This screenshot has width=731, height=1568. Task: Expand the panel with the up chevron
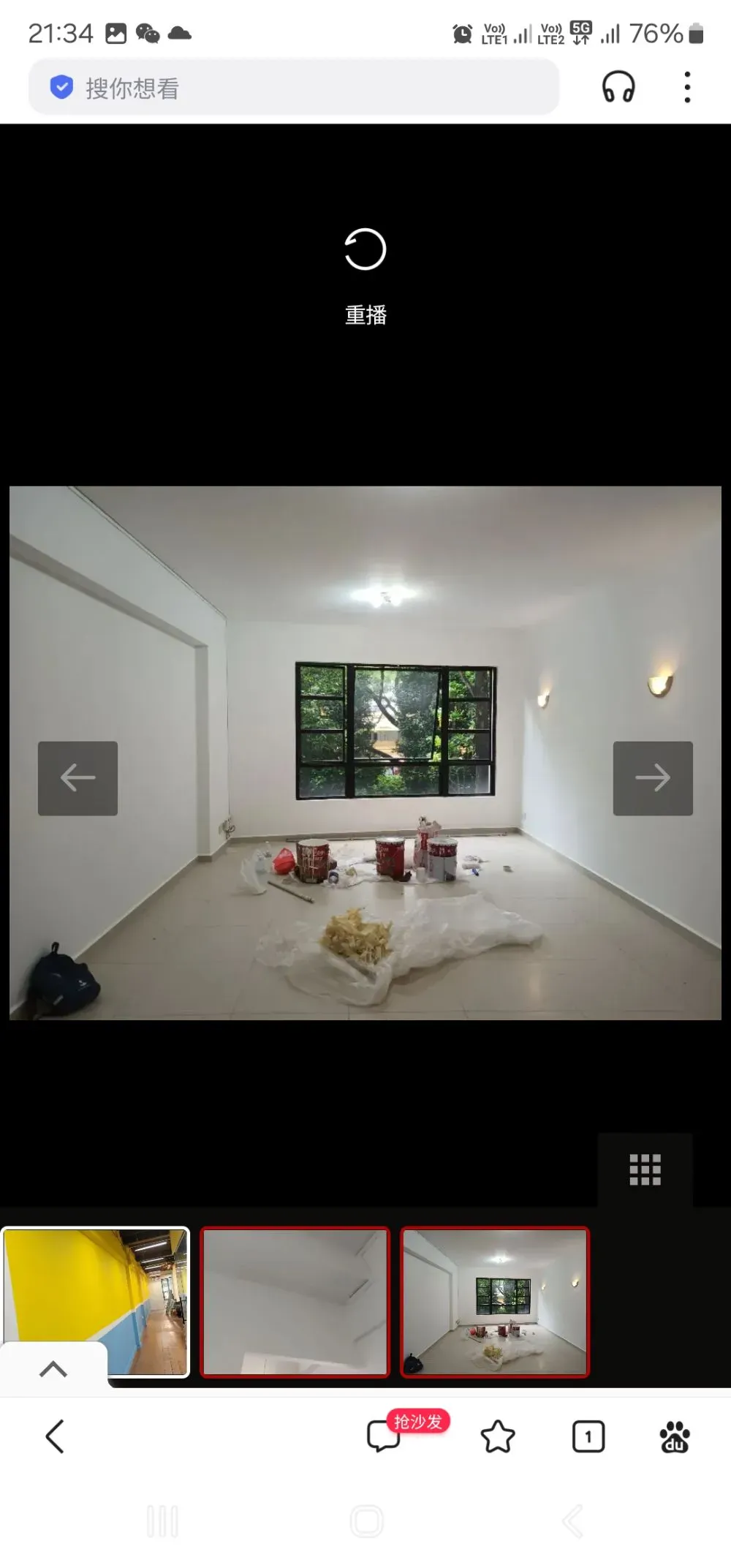[53, 1369]
